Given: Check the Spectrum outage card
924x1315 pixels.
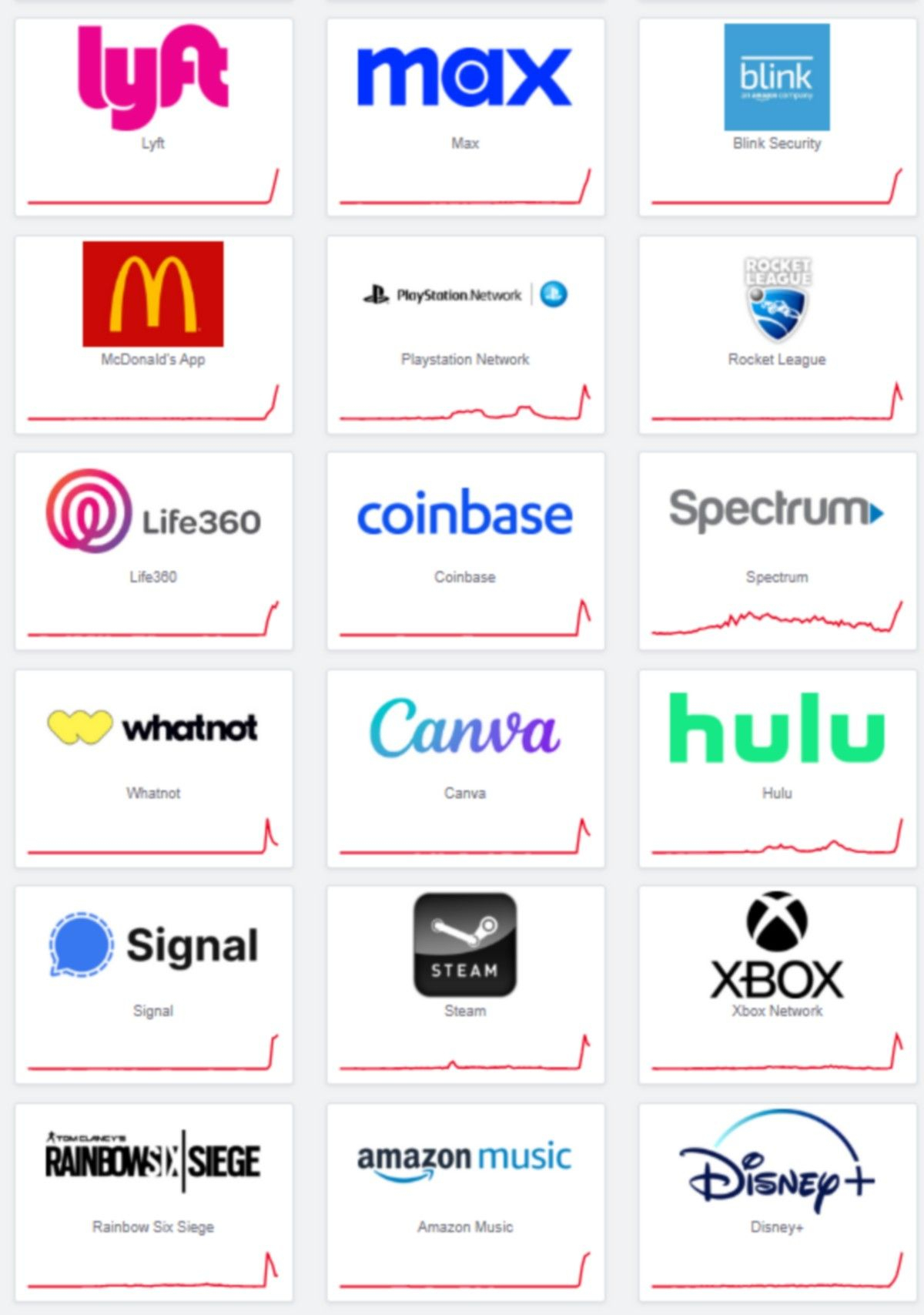Looking at the screenshot, I should click(777, 551).
